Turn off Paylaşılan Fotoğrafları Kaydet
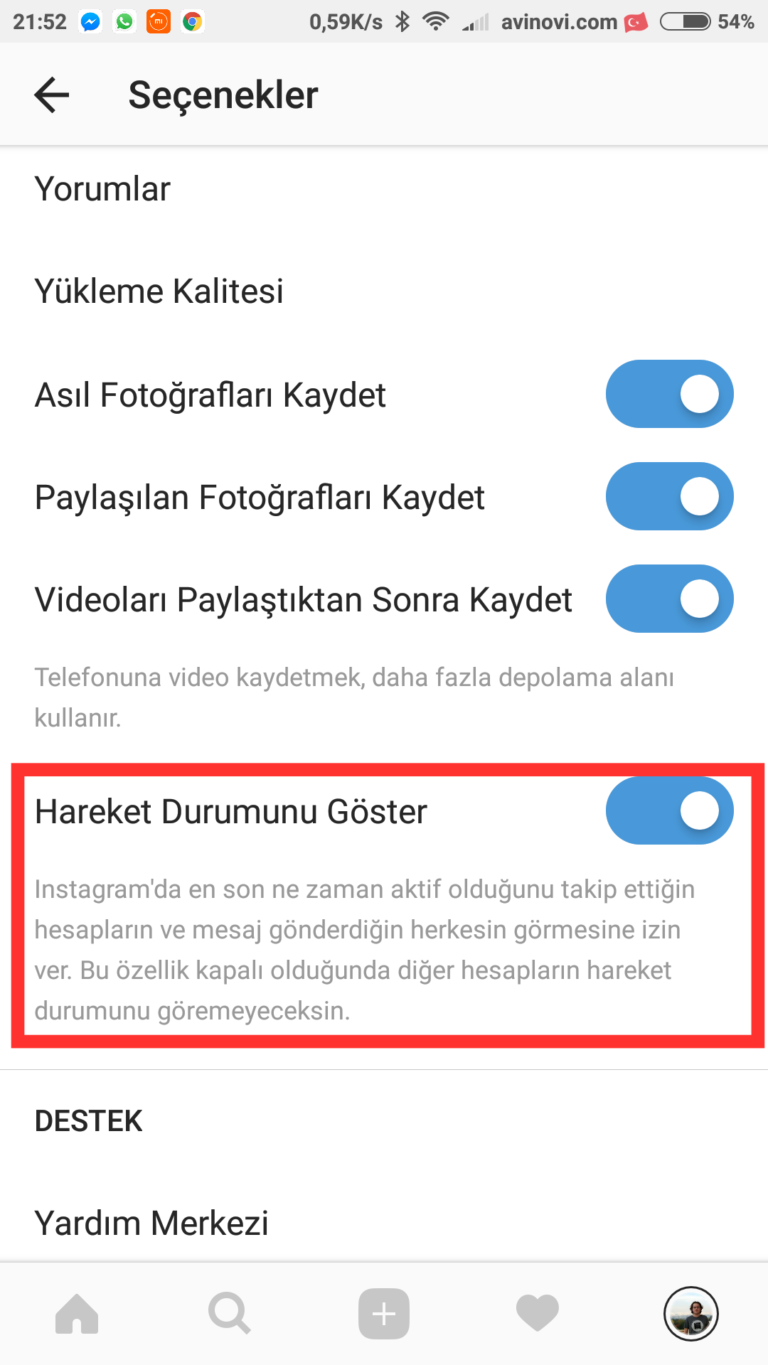 point(669,497)
